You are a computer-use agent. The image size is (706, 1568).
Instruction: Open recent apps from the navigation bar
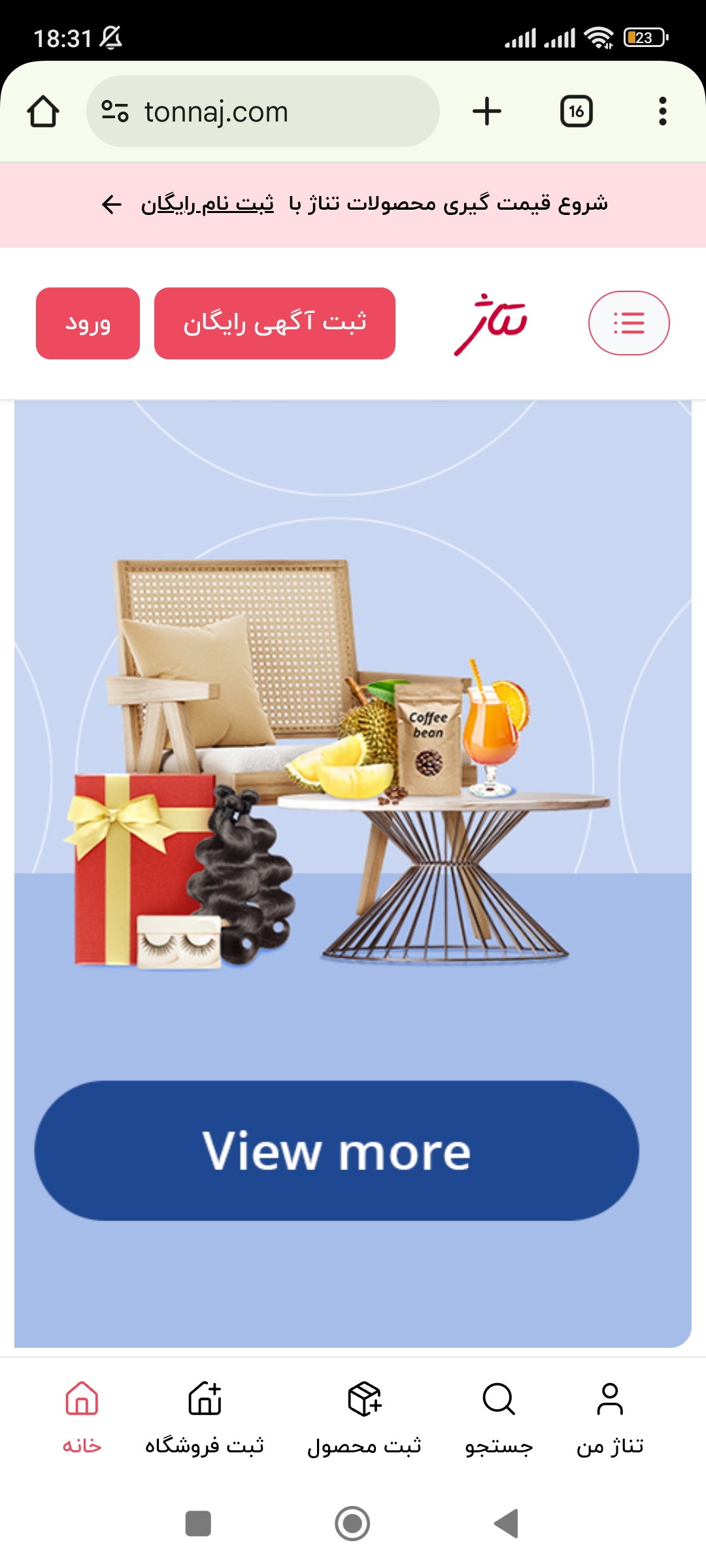click(x=198, y=1524)
